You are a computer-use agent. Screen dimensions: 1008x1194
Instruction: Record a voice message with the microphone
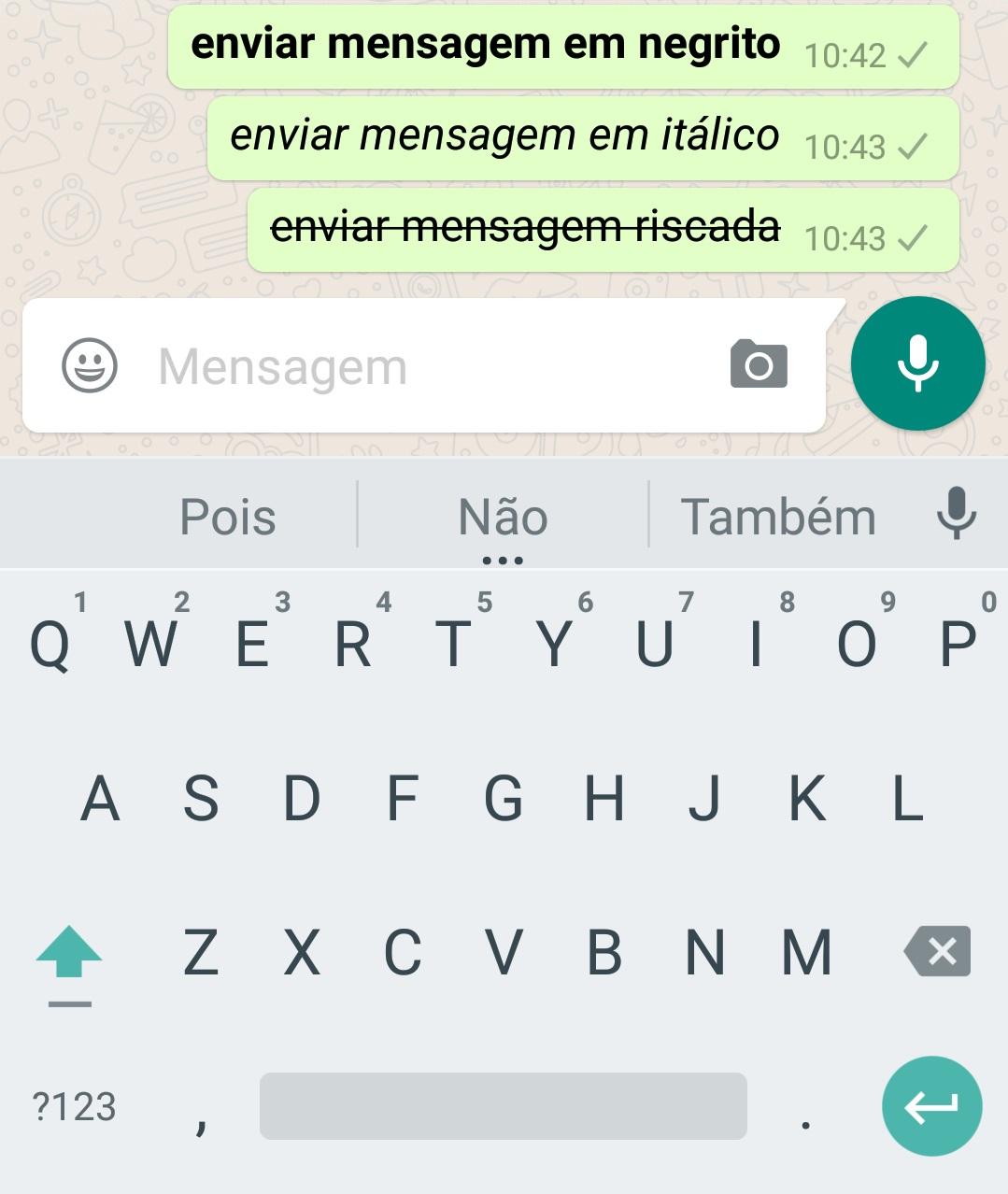point(917,363)
